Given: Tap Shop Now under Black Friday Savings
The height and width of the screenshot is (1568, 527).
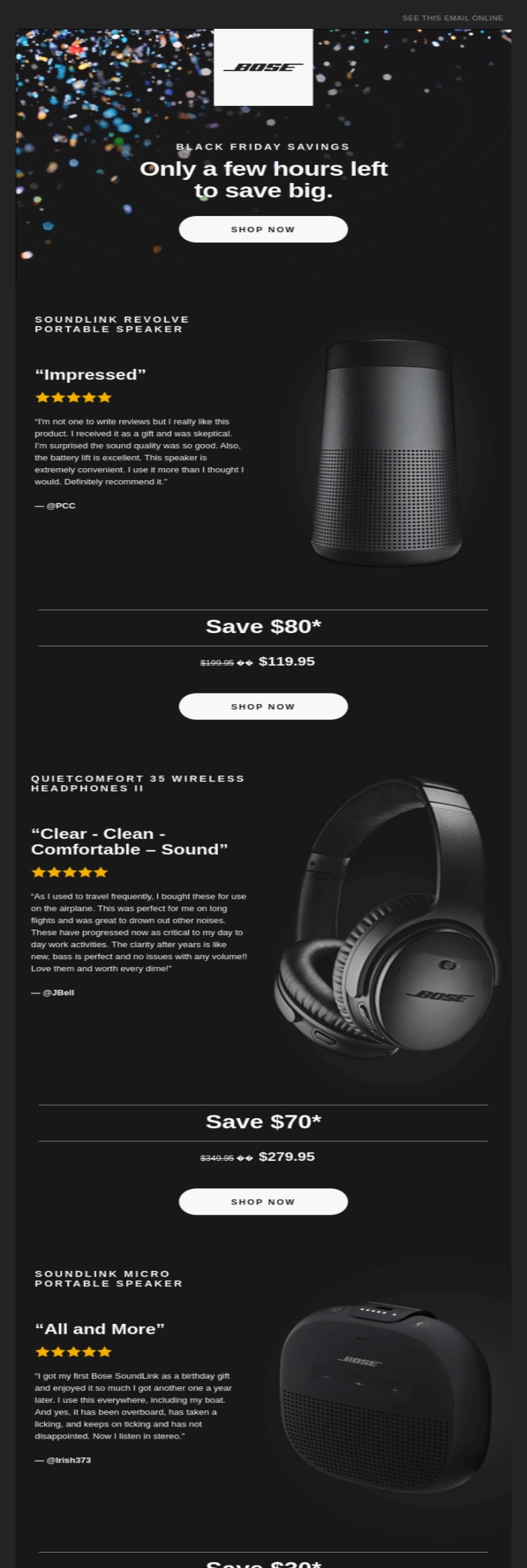Looking at the screenshot, I should coord(263,229).
